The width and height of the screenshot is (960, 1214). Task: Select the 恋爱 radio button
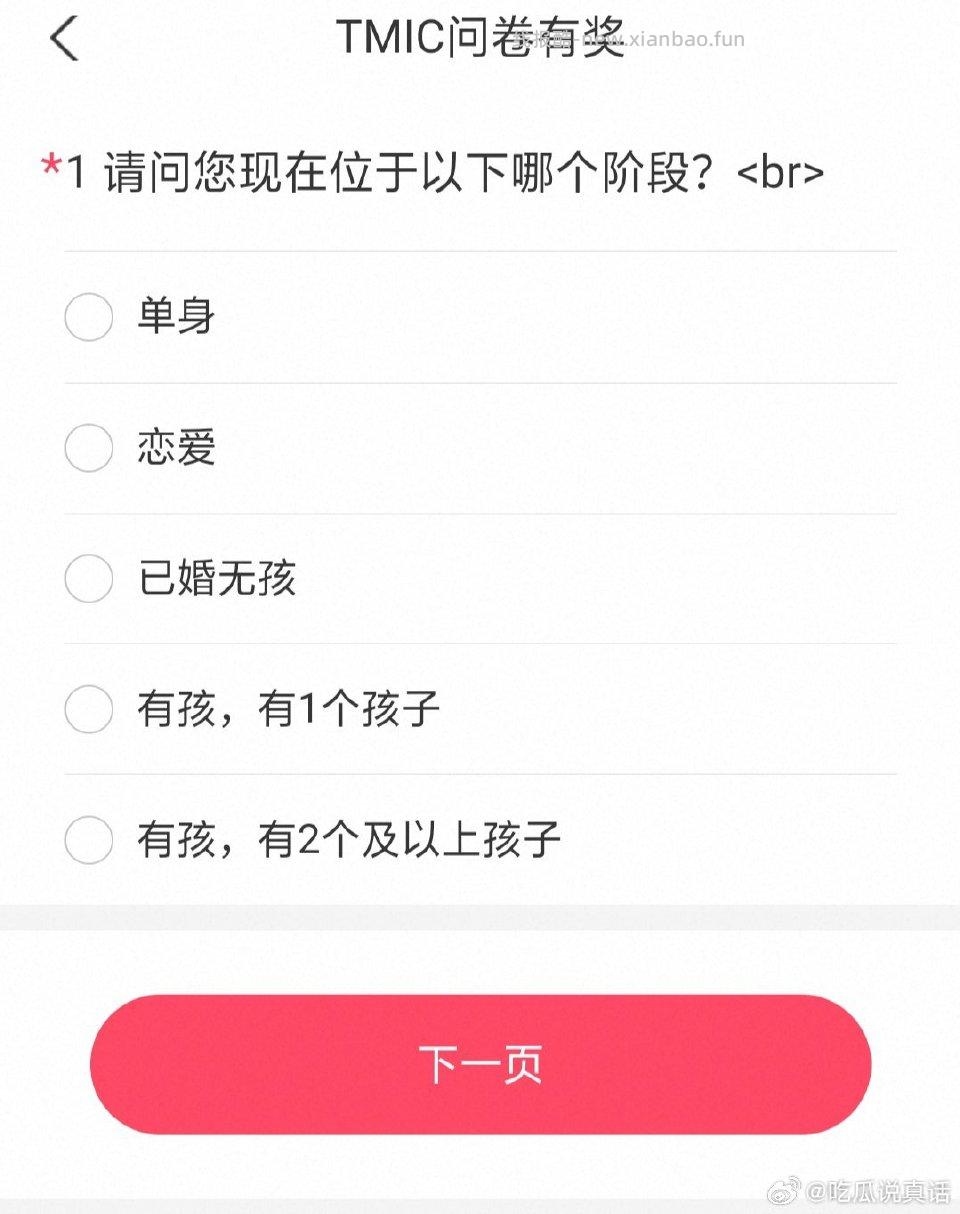pos(88,448)
